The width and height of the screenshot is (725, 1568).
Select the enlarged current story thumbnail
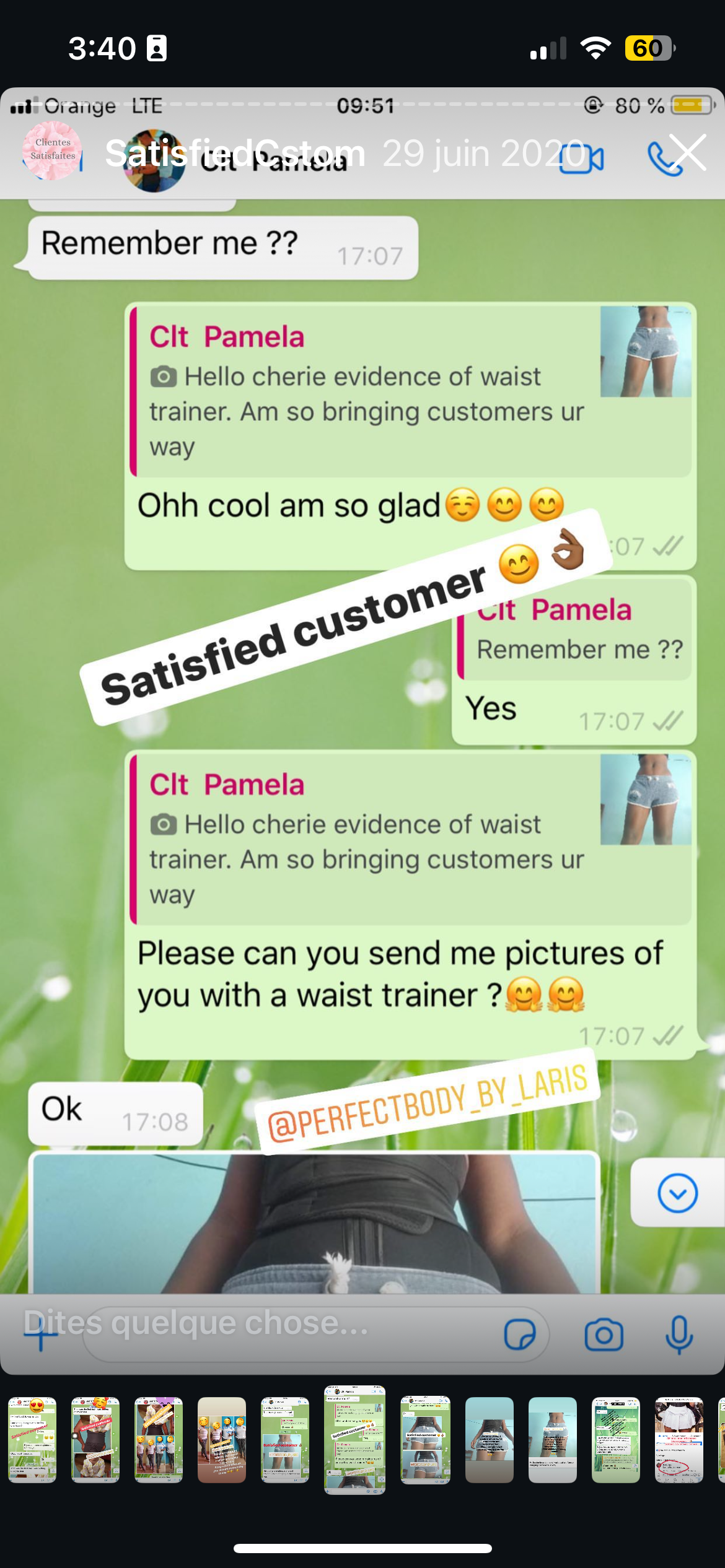[x=354, y=1439]
